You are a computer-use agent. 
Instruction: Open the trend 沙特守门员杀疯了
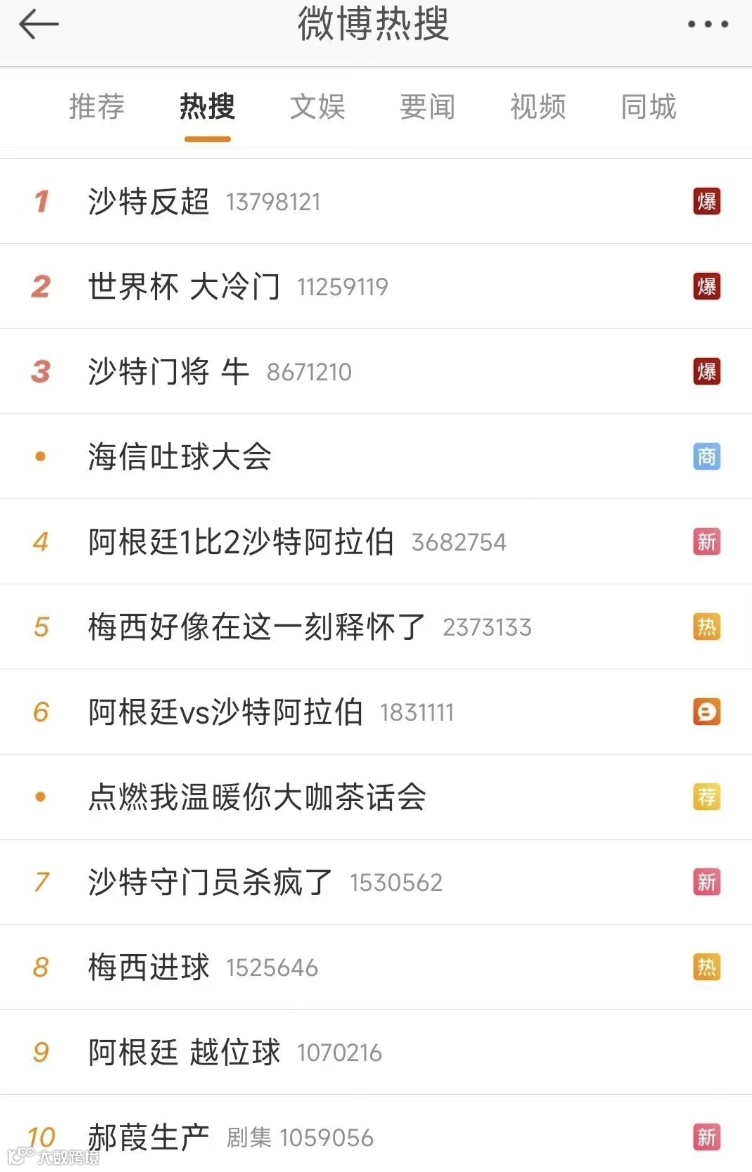click(x=376, y=883)
